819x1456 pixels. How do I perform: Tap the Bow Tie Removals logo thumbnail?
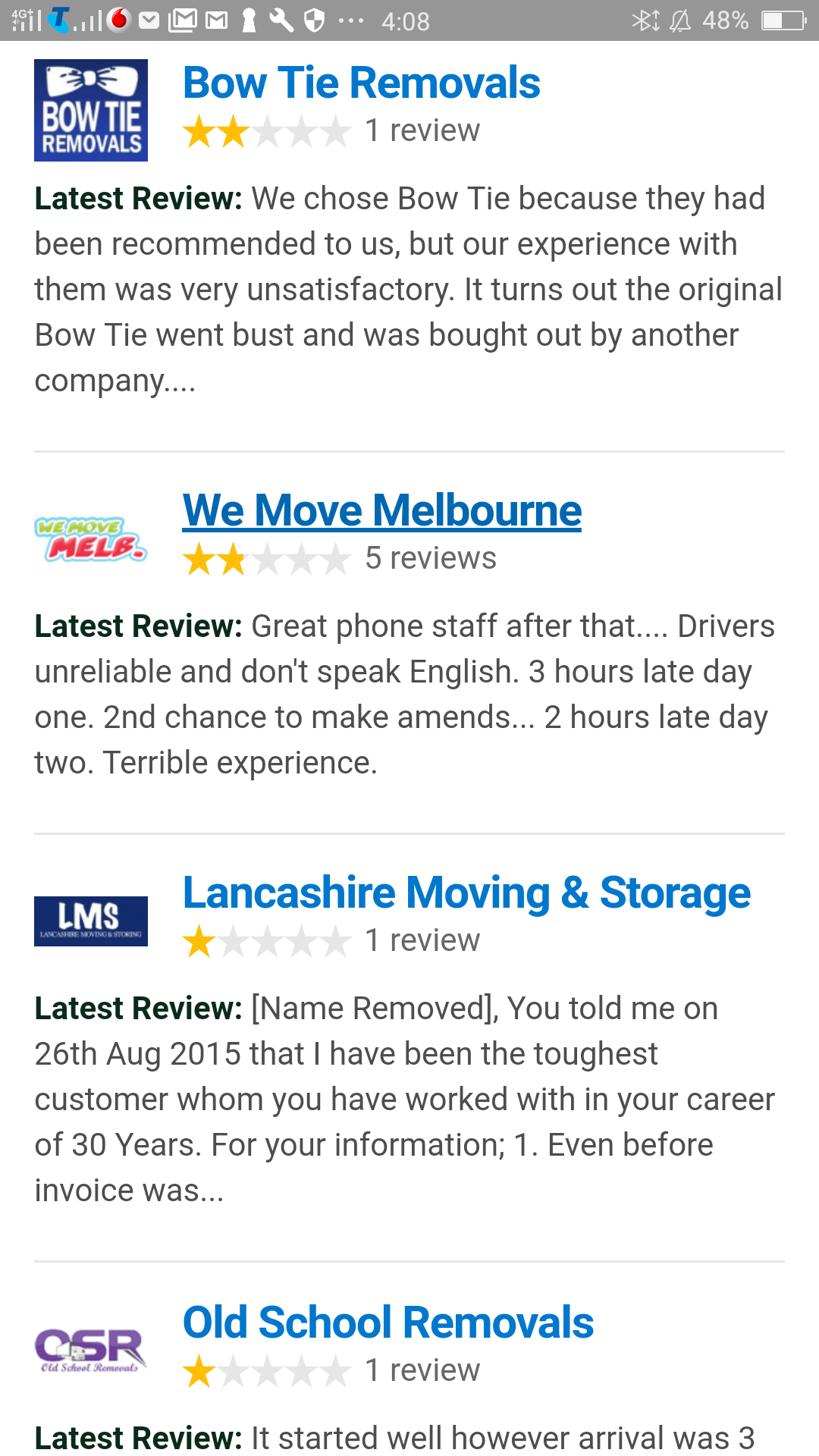click(91, 110)
